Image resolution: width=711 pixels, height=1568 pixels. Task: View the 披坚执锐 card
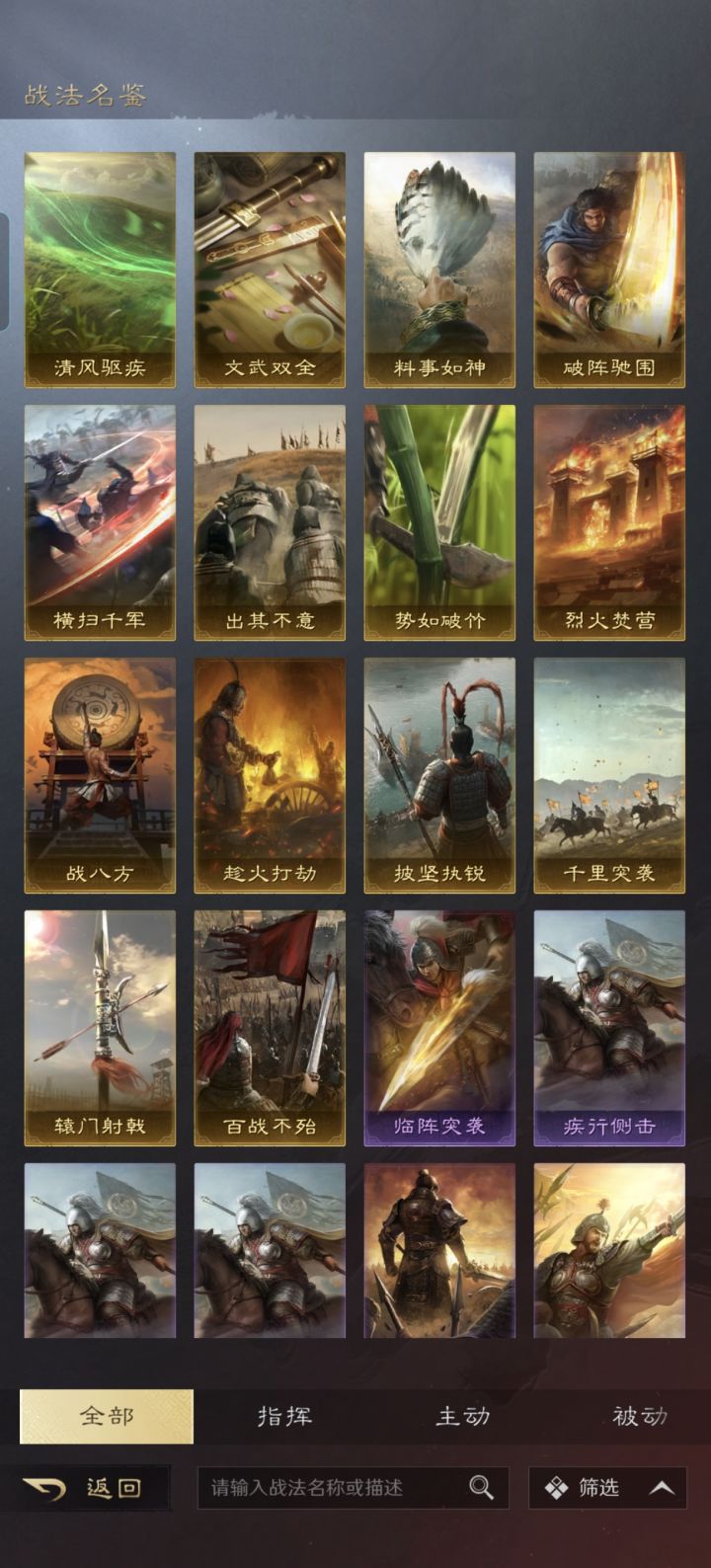[439, 775]
